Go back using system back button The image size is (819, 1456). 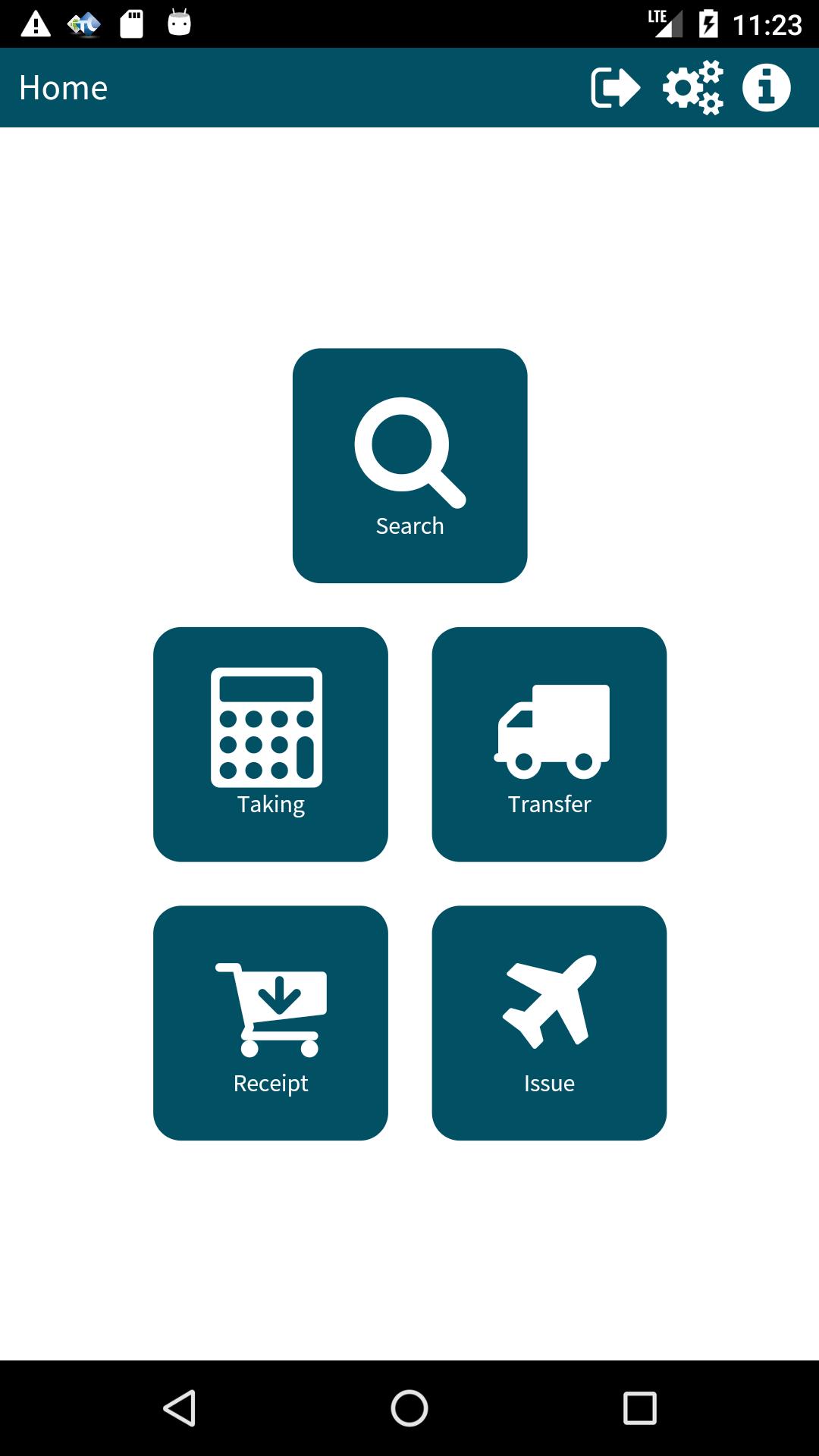coord(180,1408)
